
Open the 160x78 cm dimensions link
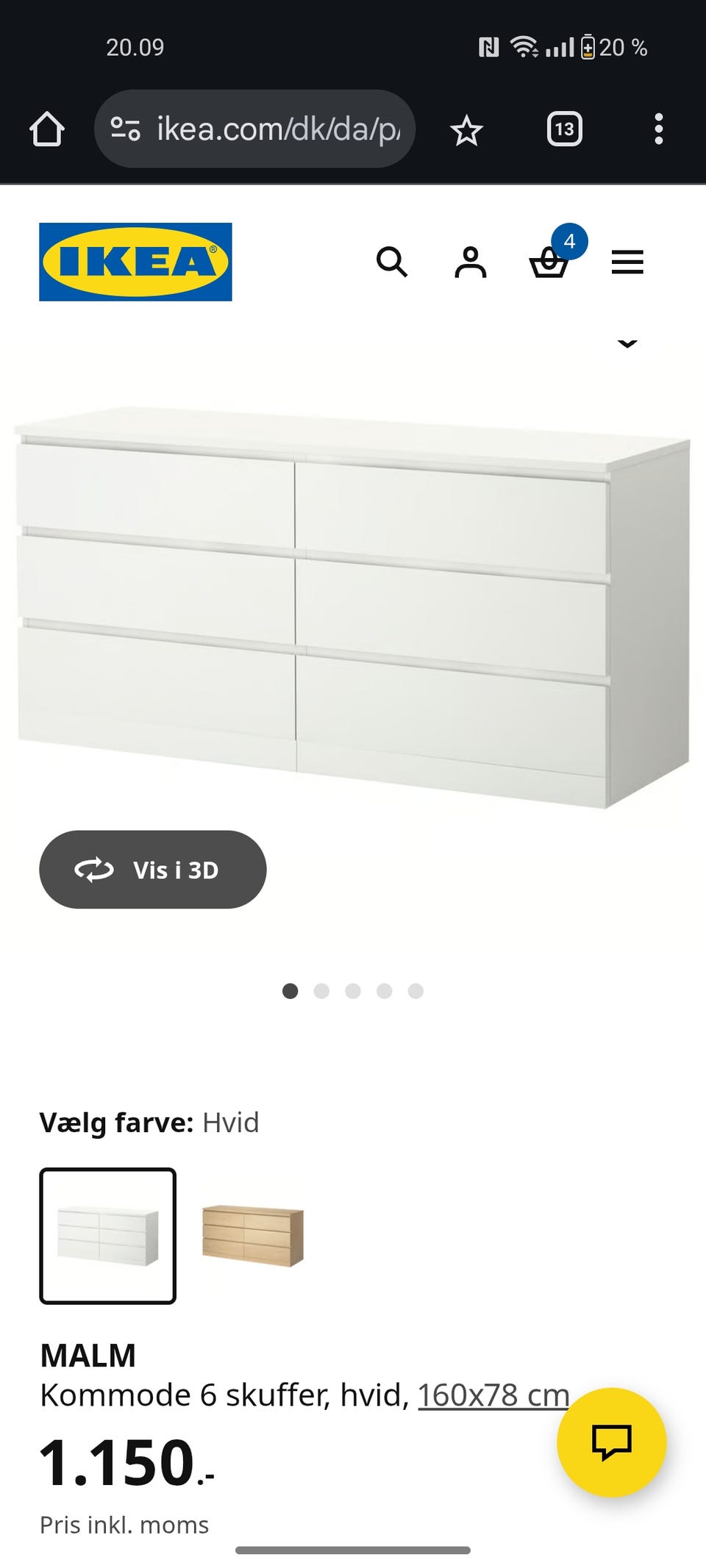click(493, 1394)
